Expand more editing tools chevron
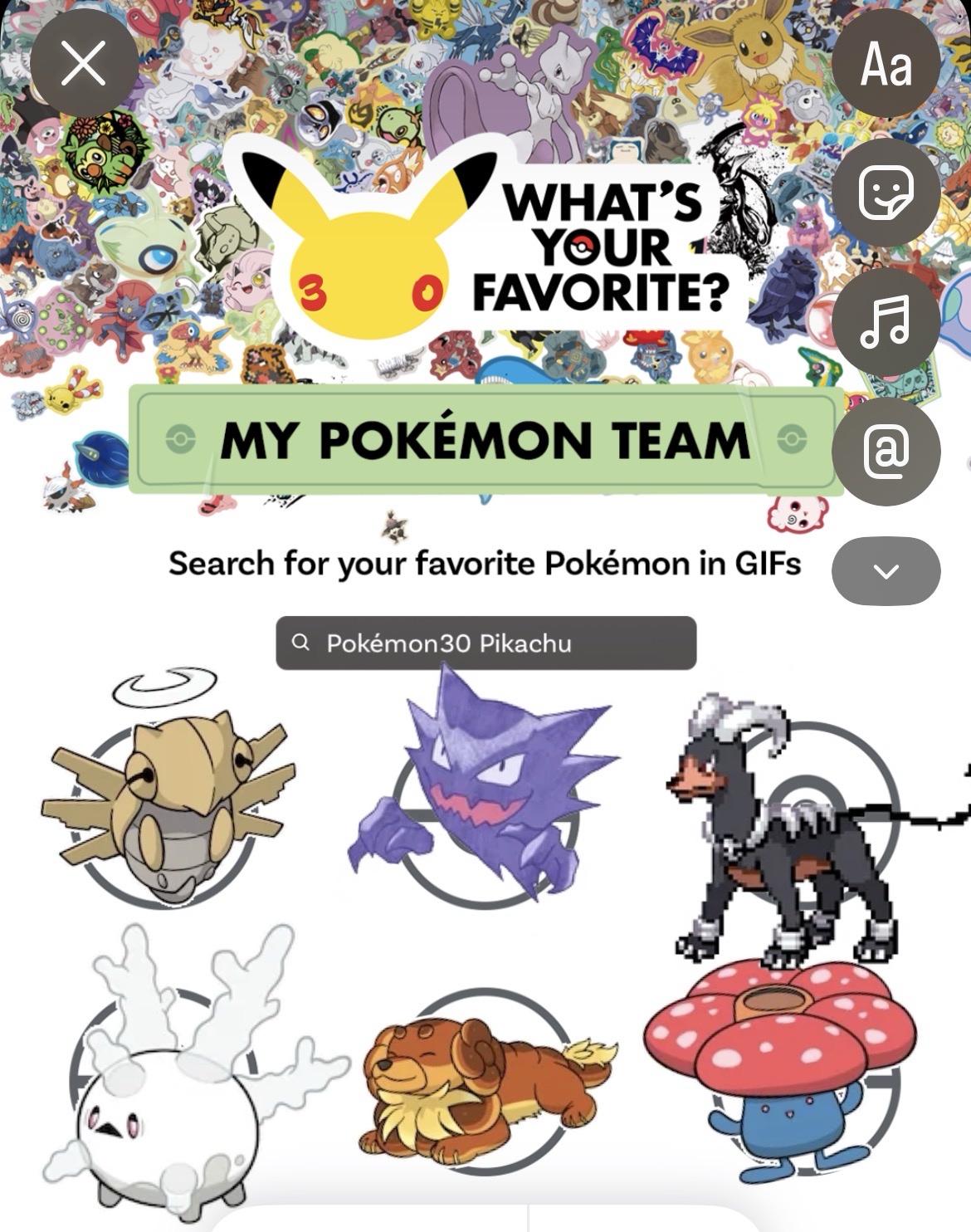 pos(886,571)
